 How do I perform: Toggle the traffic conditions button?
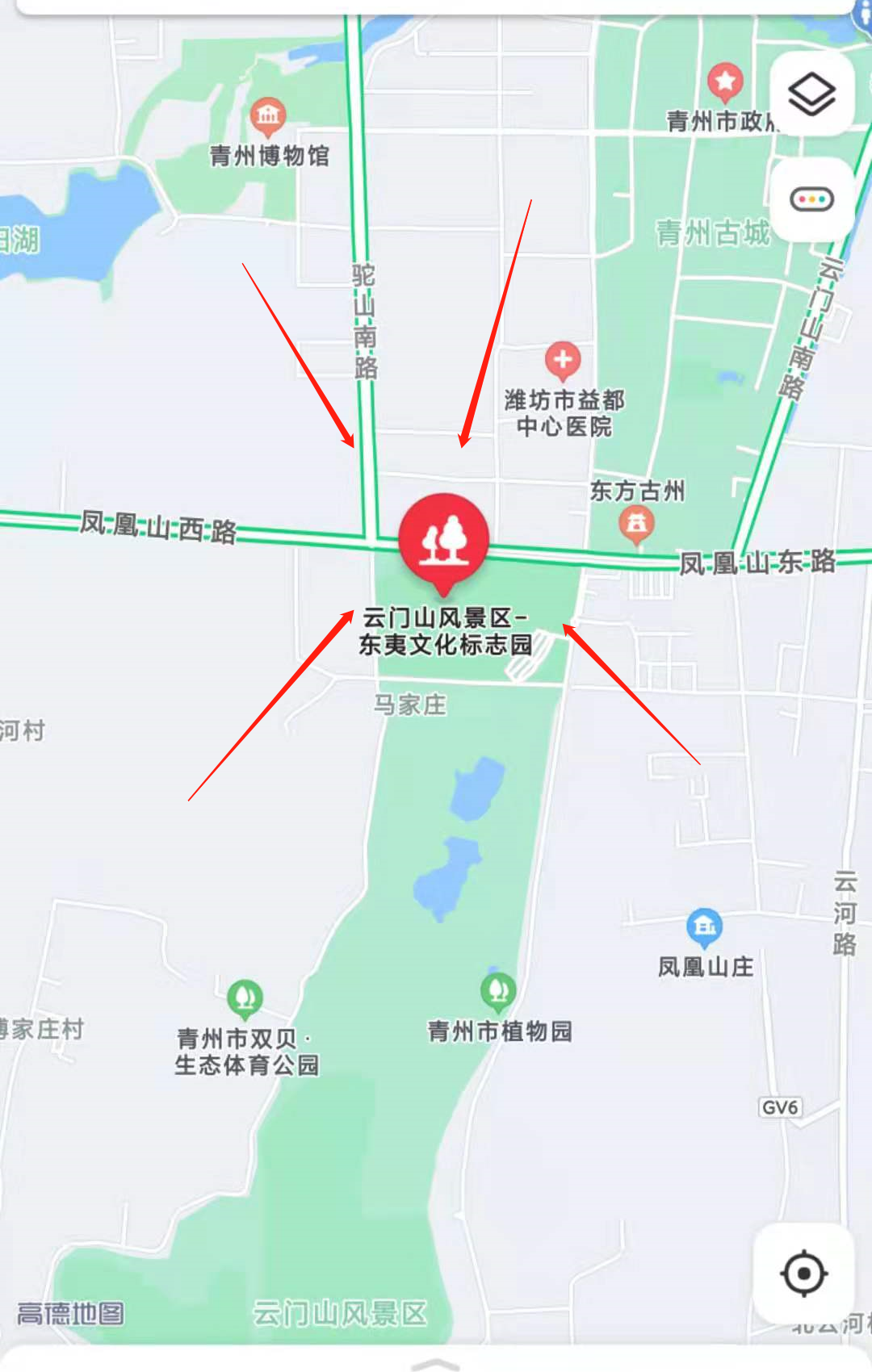(x=811, y=199)
